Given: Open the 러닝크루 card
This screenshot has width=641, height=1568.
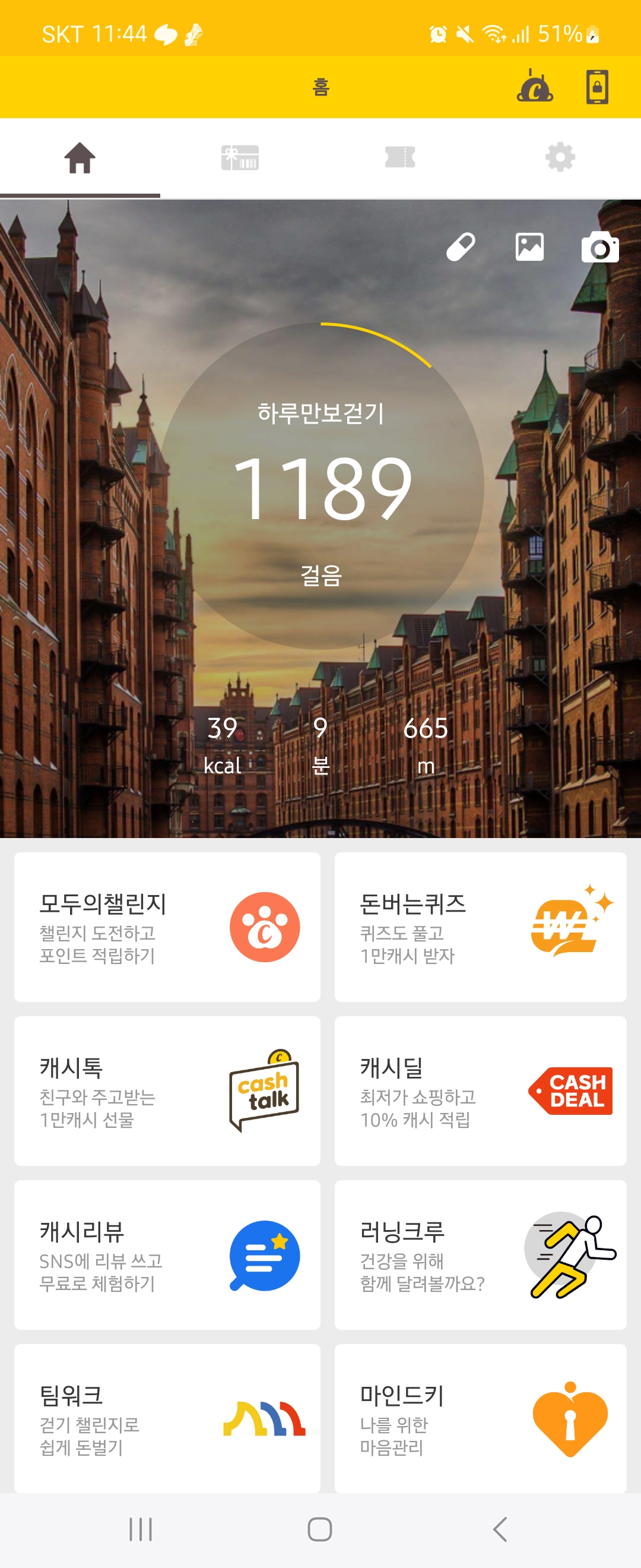Looking at the screenshot, I should pyautogui.click(x=480, y=1255).
